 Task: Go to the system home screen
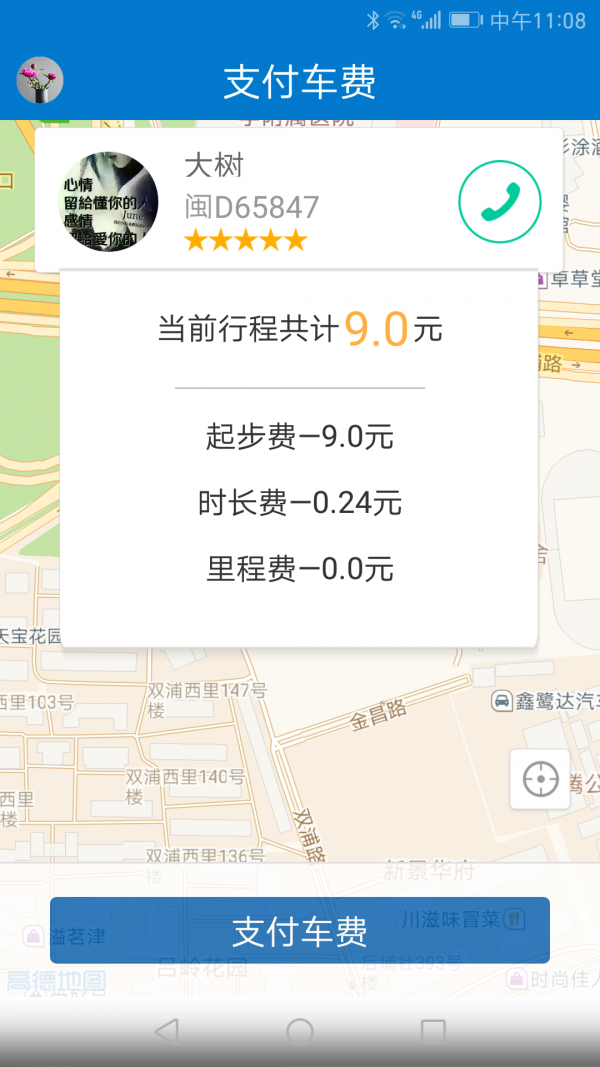coord(300,1031)
